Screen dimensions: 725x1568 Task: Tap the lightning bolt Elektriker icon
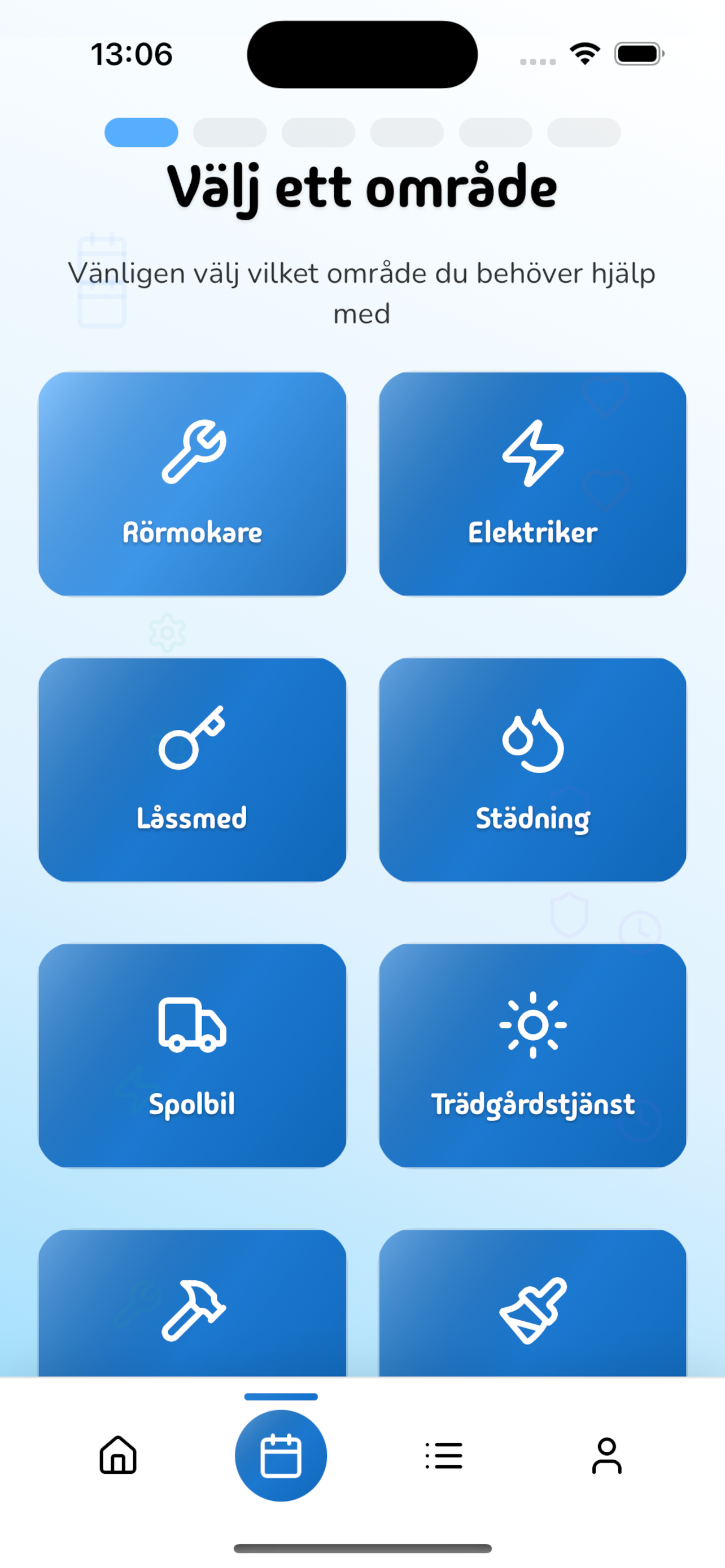(532, 458)
